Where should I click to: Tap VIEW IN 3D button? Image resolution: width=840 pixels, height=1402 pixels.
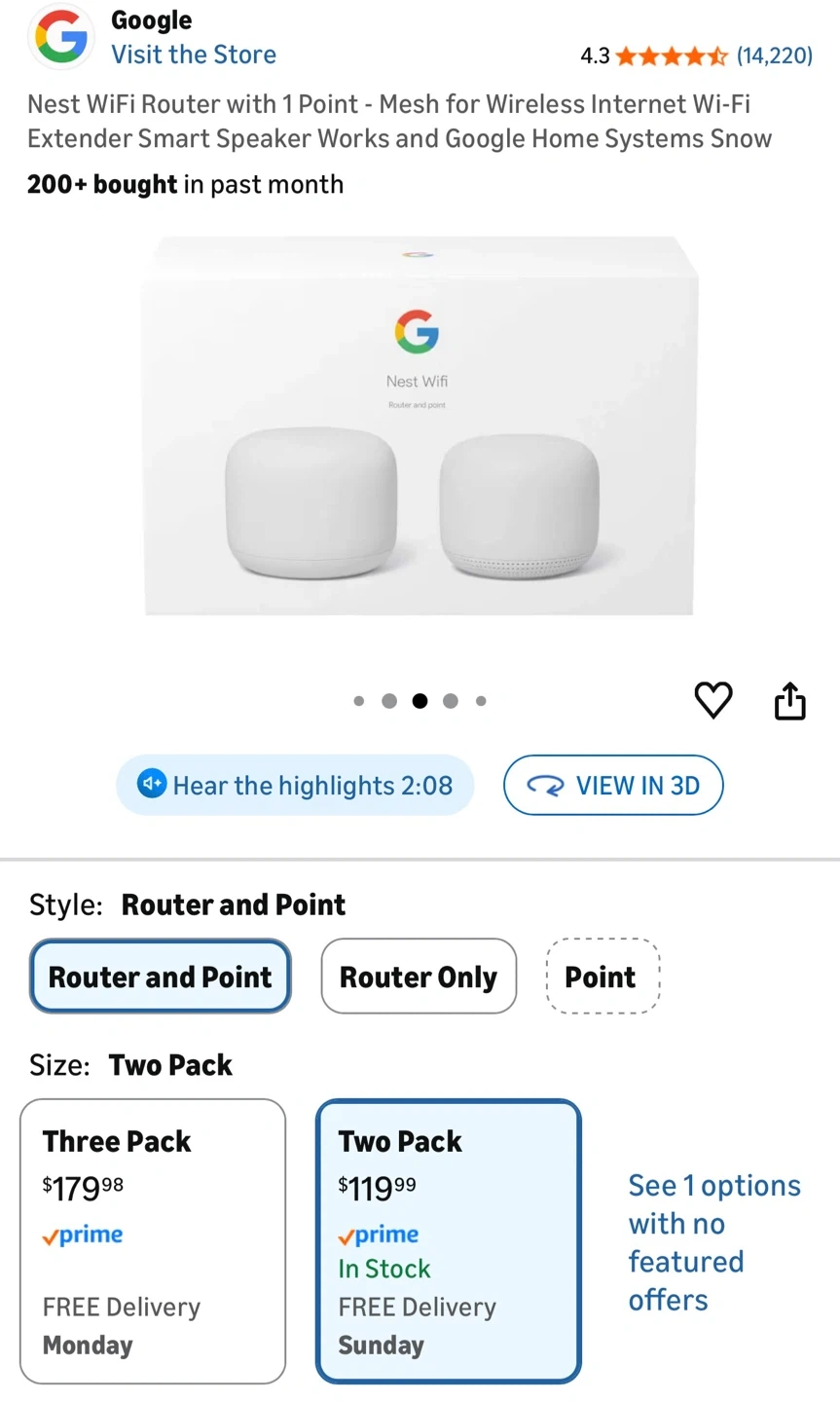(613, 785)
